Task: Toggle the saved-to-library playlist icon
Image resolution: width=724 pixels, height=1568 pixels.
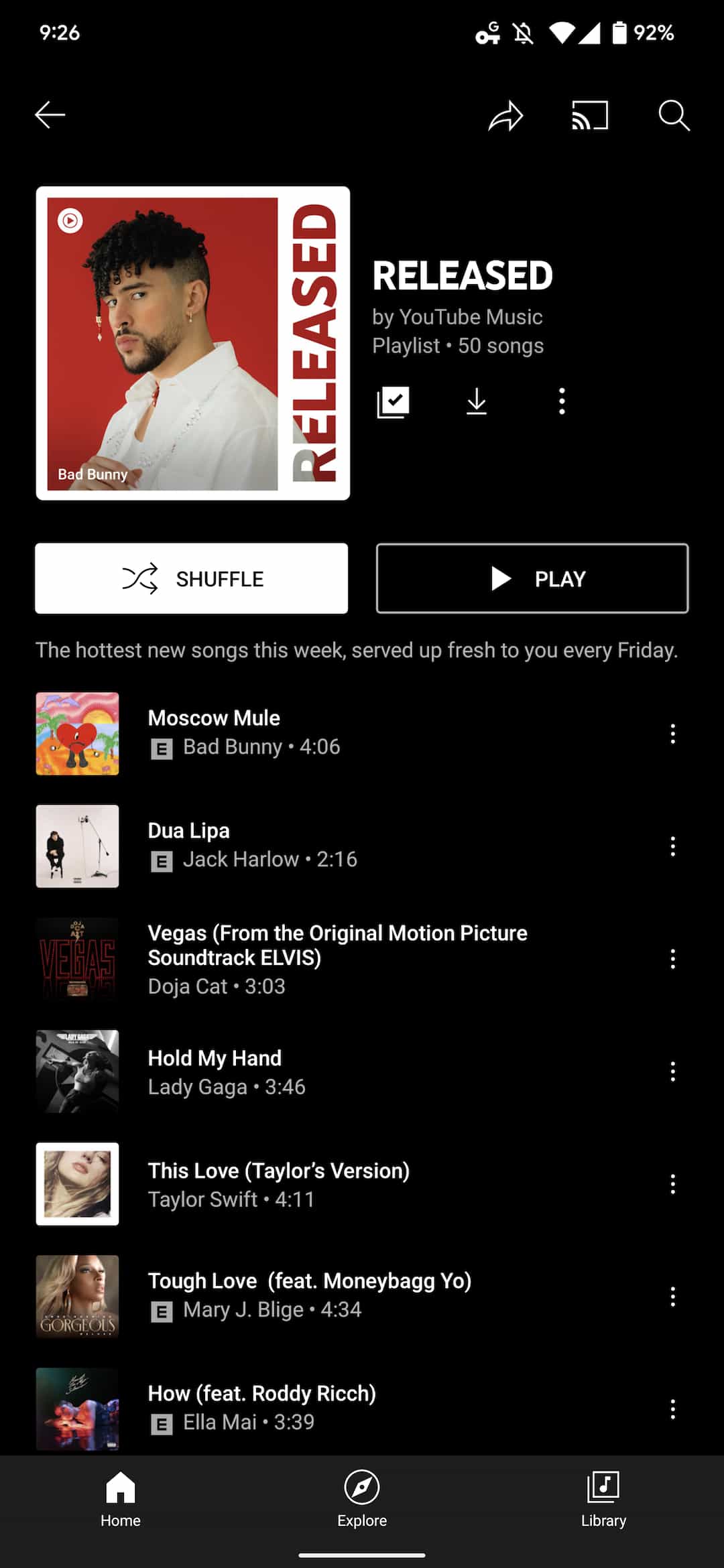Action: (x=393, y=402)
